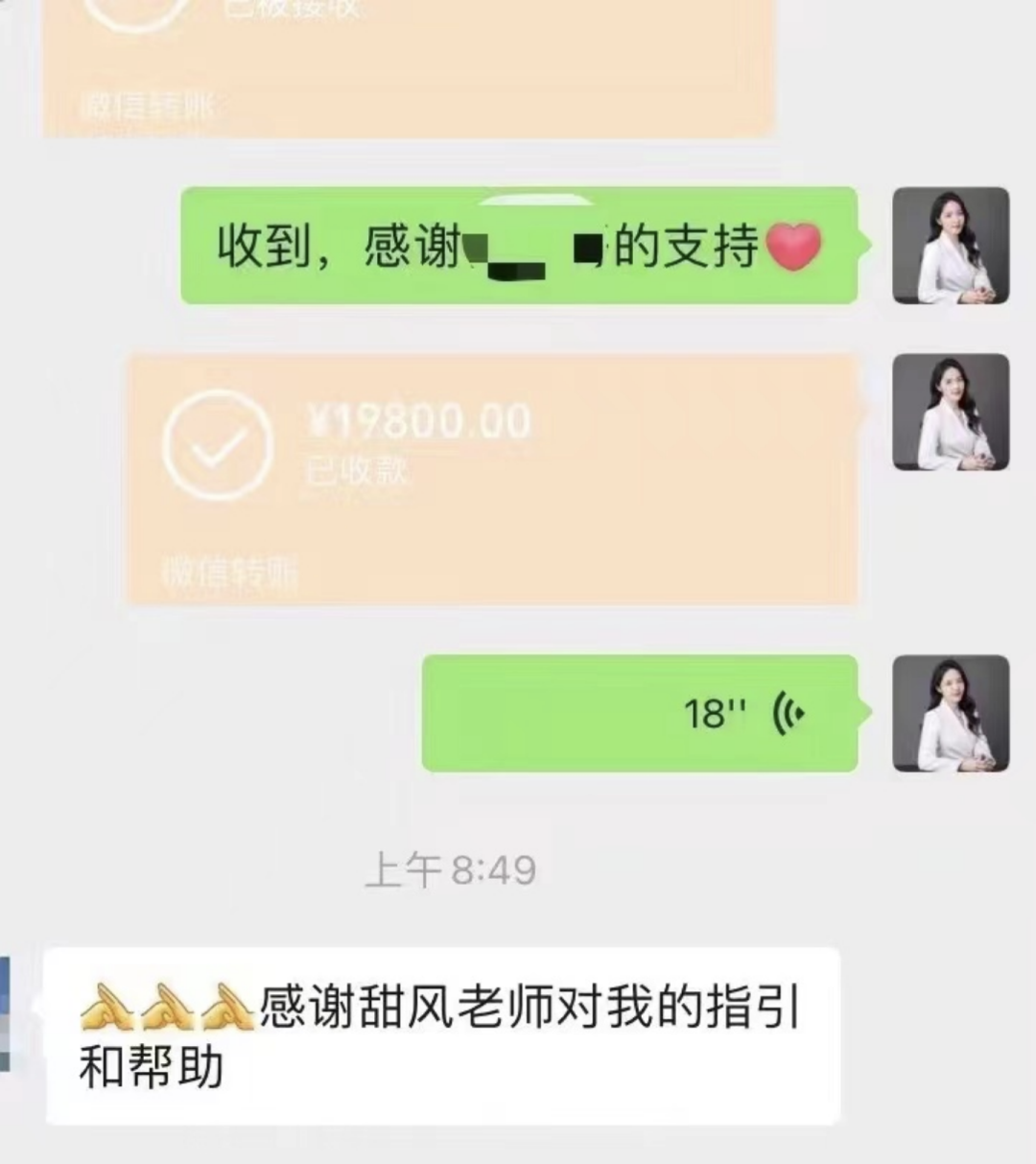Image resolution: width=1036 pixels, height=1164 pixels.
Task: Open the ¥19800.00 received transfer card
Action: pyautogui.click(x=492, y=478)
